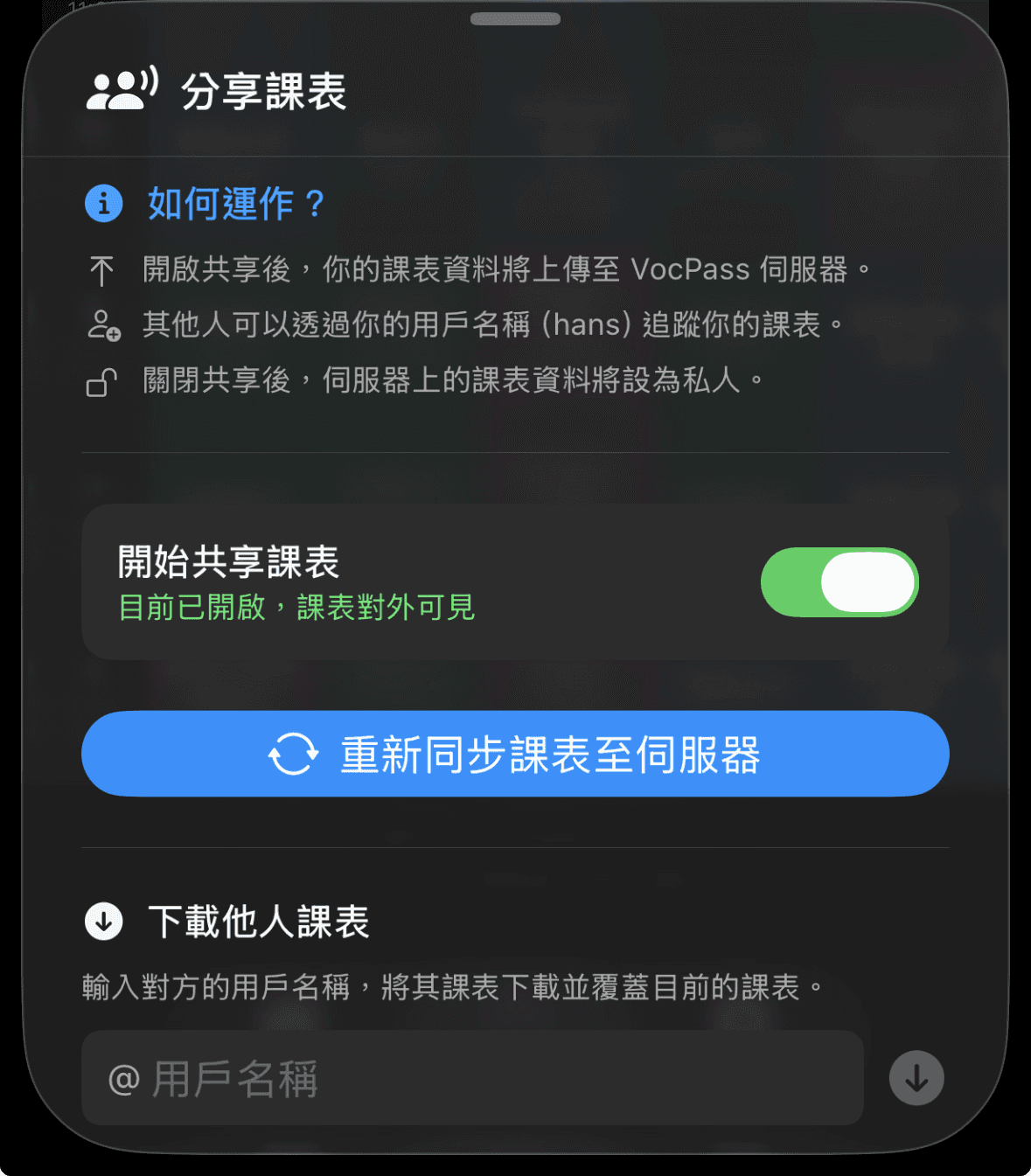
Task: Click the @ symbol inside the username field
Action: tap(125, 1079)
